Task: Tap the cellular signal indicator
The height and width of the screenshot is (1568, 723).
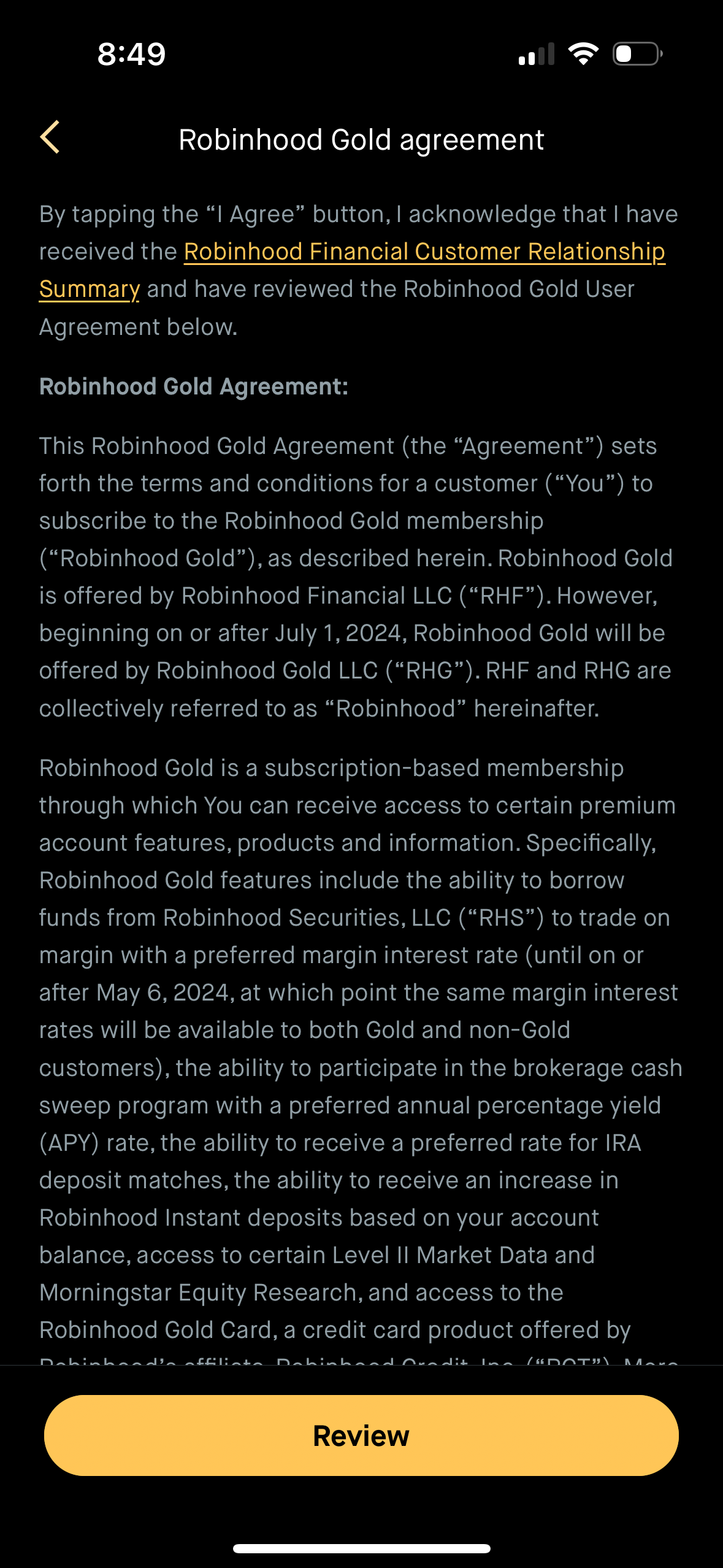Action: [x=536, y=54]
